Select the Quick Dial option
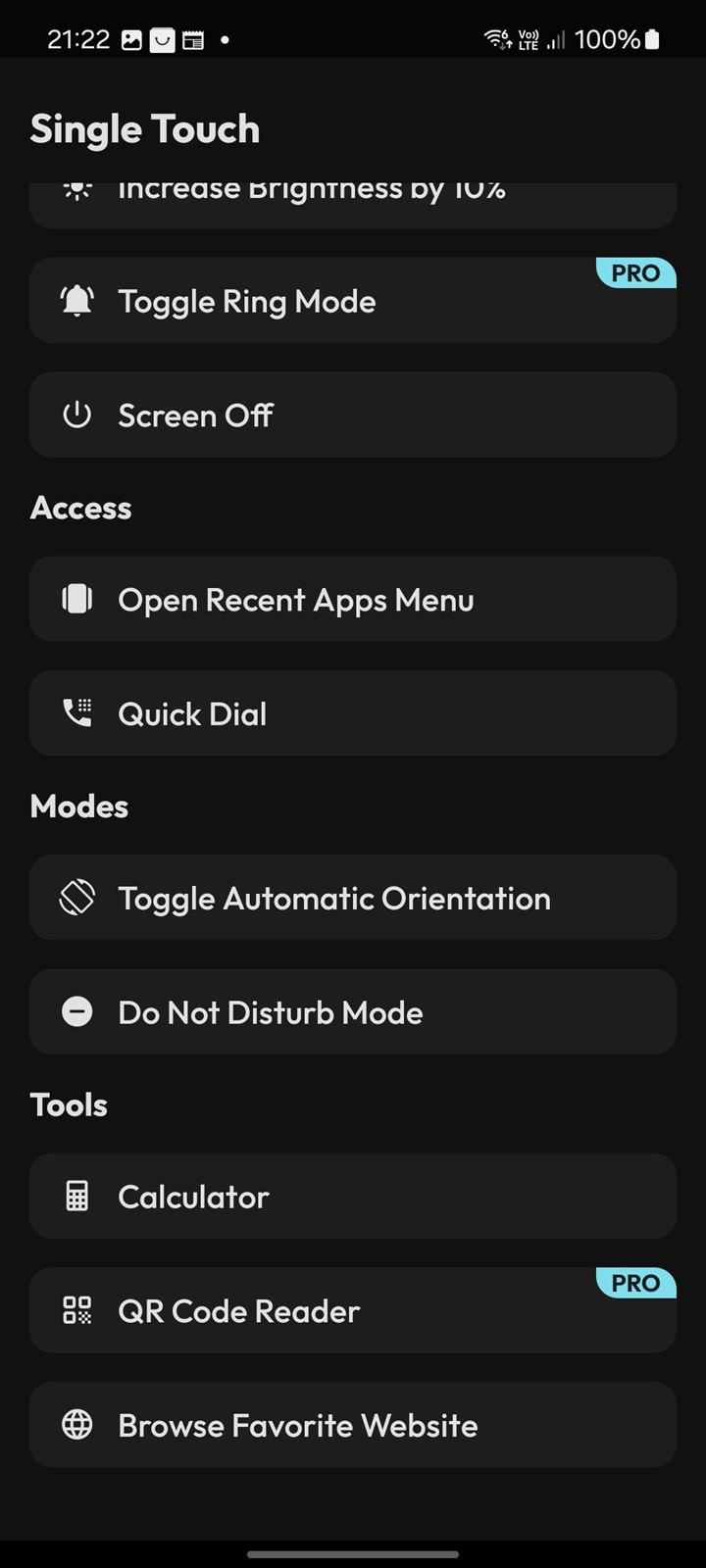Screen dimensions: 706x1568 [x=353, y=713]
